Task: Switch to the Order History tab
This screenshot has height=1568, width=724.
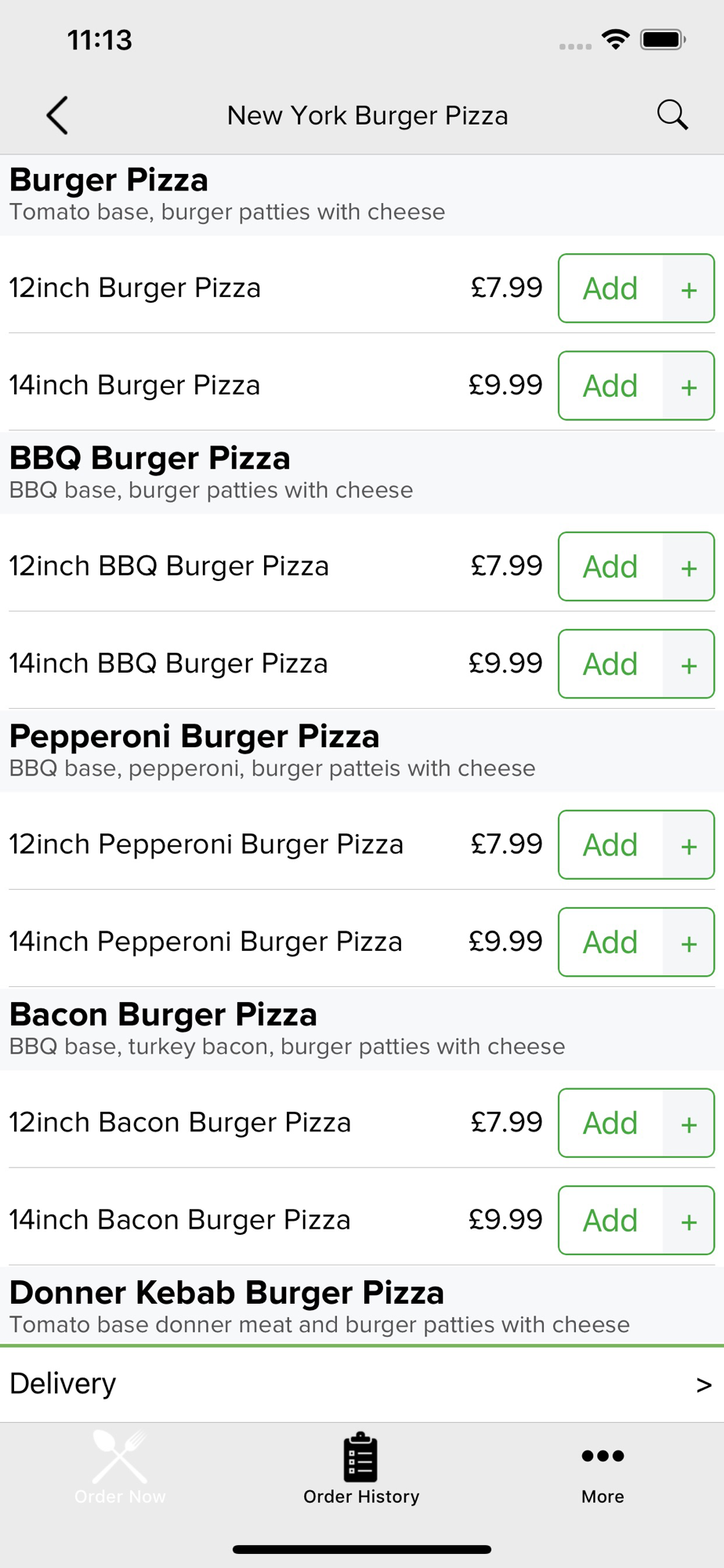Action: pos(361,1468)
